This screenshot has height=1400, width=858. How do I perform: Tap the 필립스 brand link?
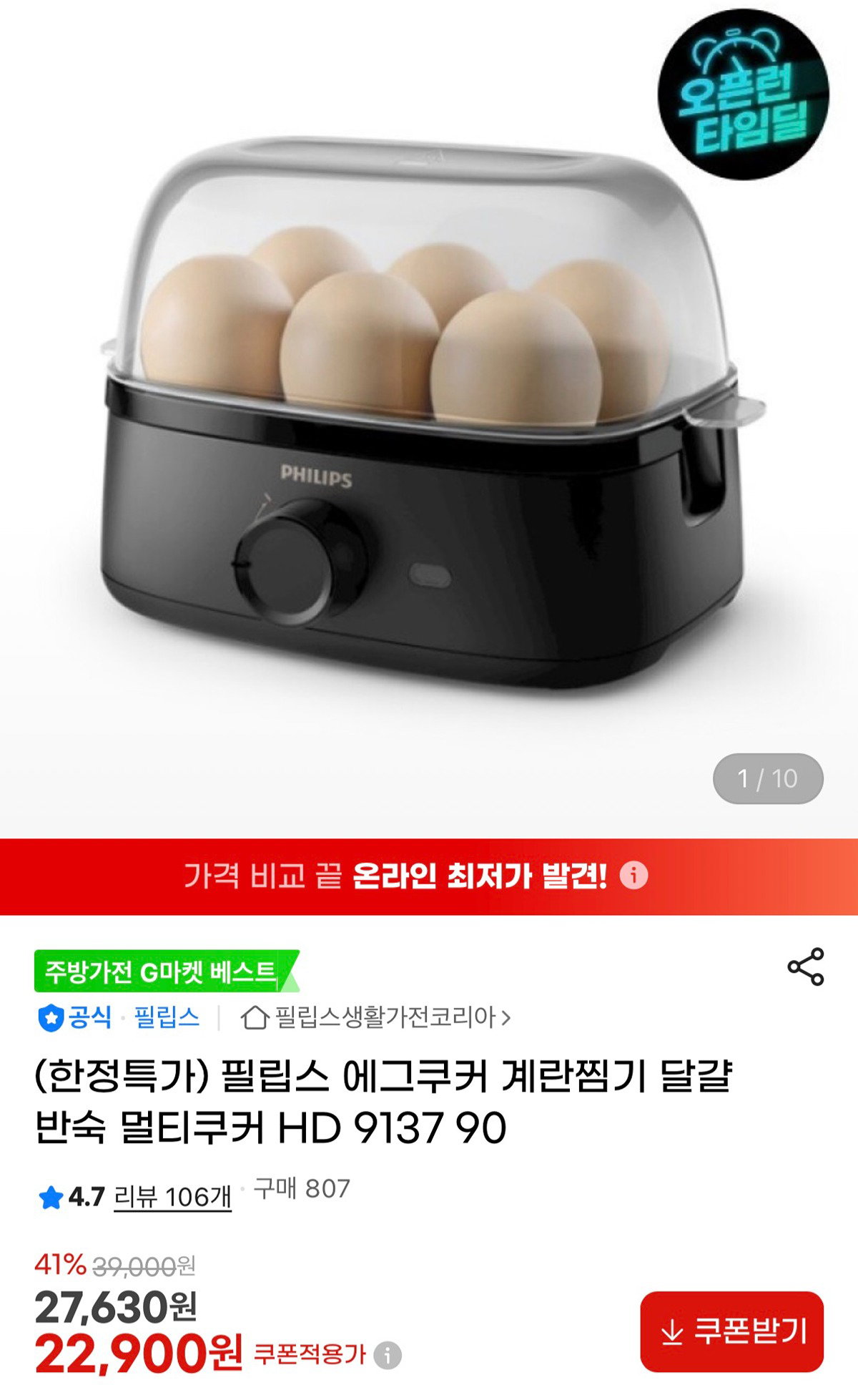(167, 1017)
